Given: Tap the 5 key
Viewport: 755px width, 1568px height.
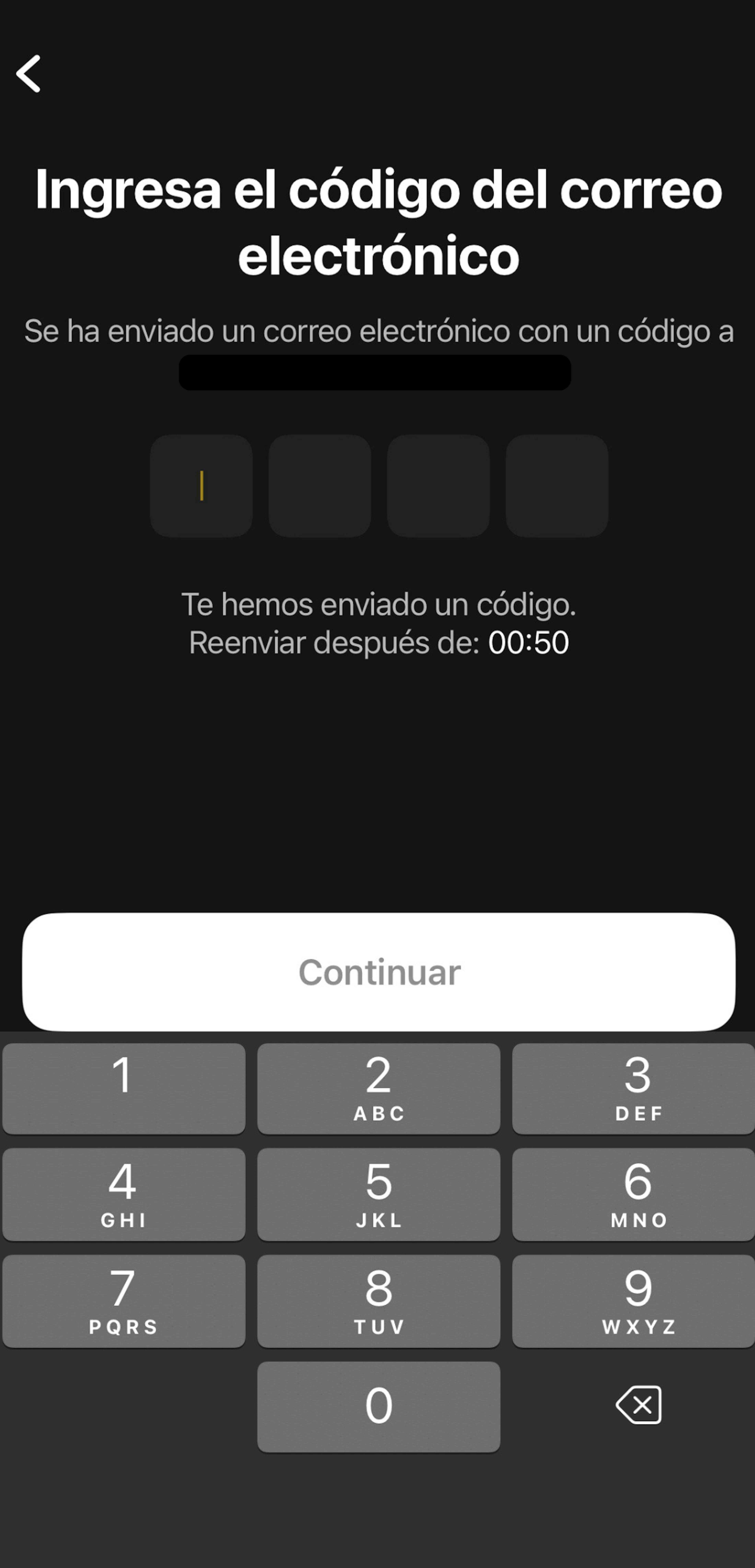Looking at the screenshot, I should [x=379, y=1194].
